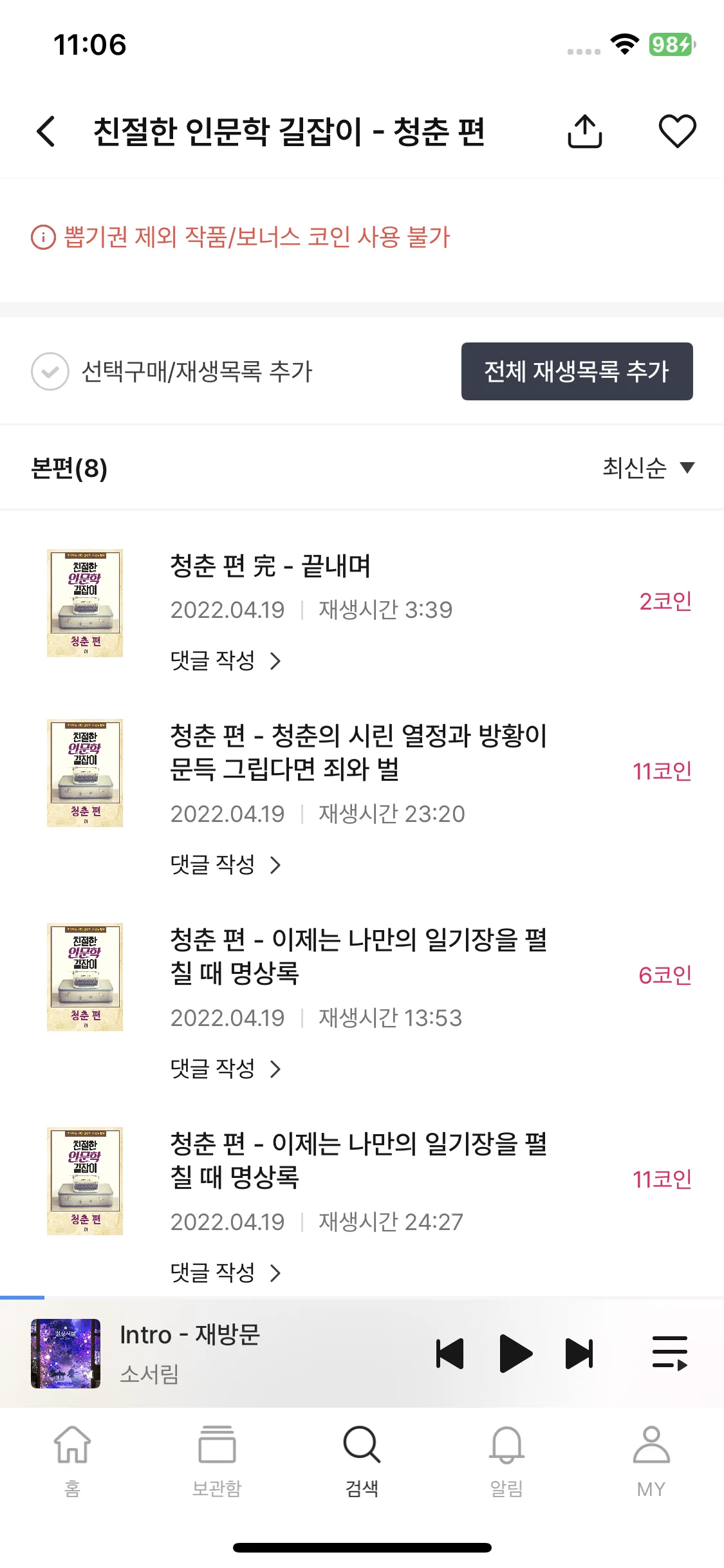Add the series to favorites with the heart
This screenshot has height=1568, width=724.
[677, 131]
